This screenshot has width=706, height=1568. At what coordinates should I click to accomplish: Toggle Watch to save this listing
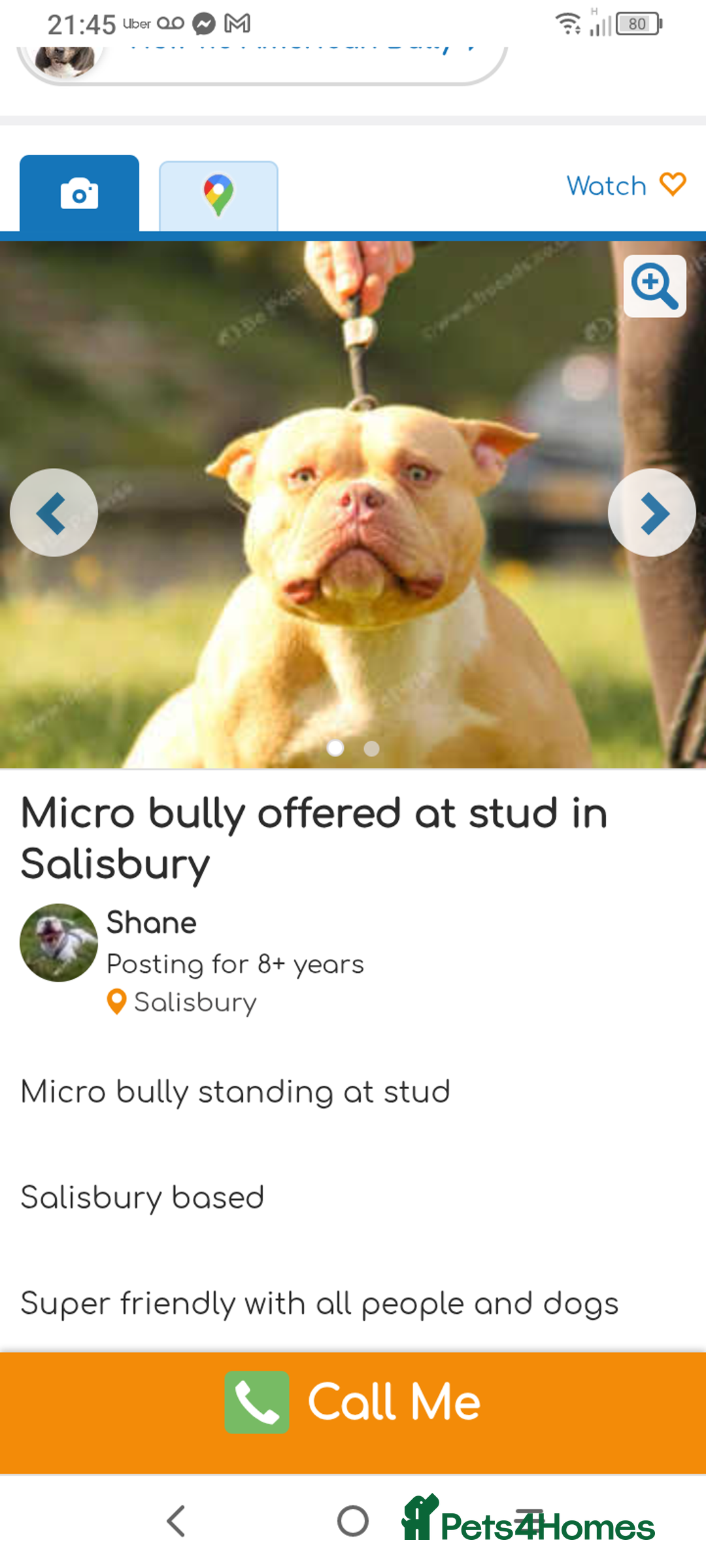coord(605,185)
